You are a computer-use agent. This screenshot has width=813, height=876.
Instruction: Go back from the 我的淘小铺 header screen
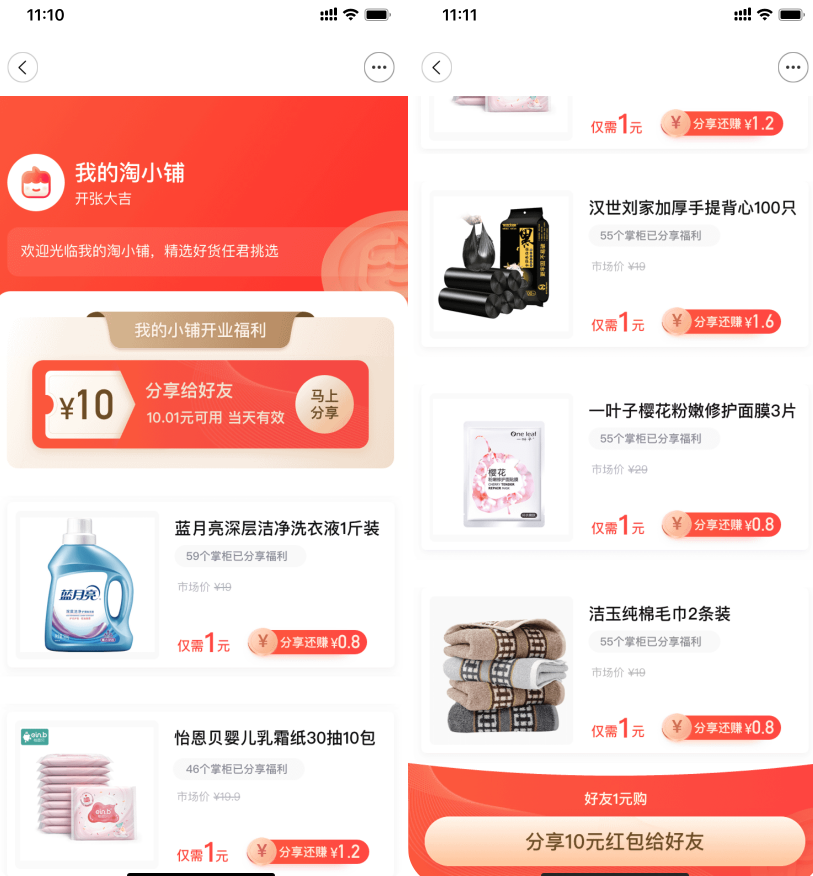[x=23, y=67]
